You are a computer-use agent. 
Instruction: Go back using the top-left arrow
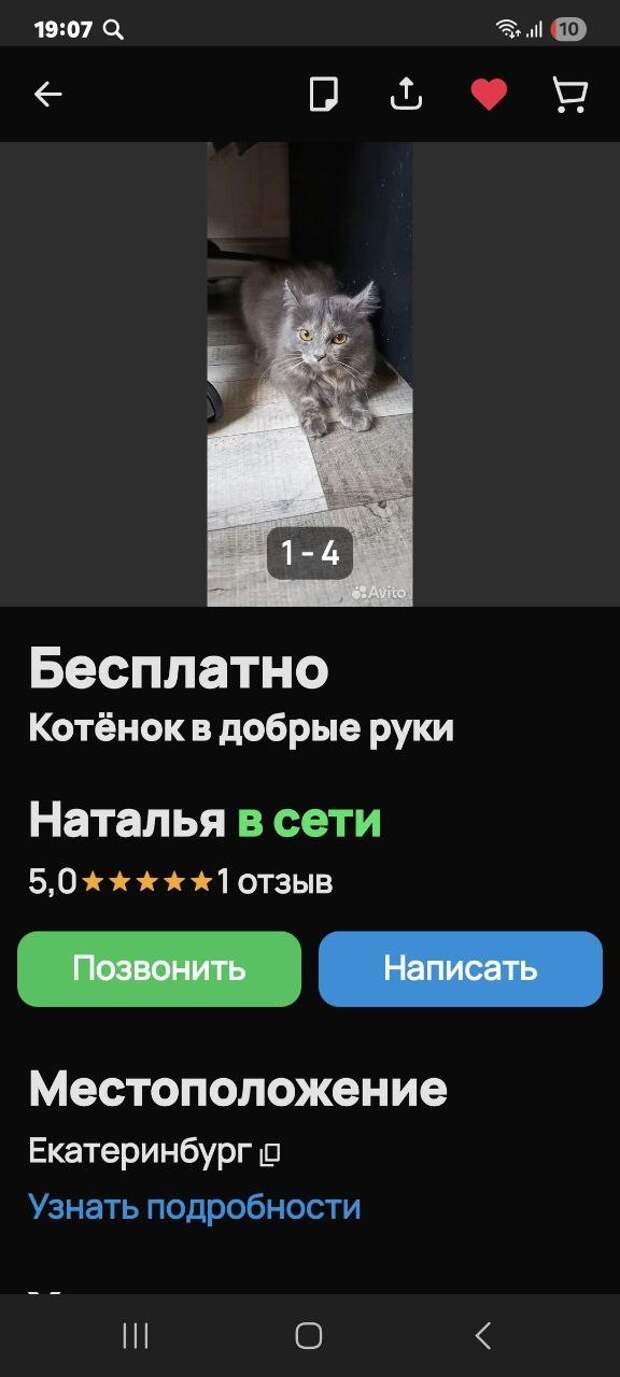pyautogui.click(x=48, y=95)
